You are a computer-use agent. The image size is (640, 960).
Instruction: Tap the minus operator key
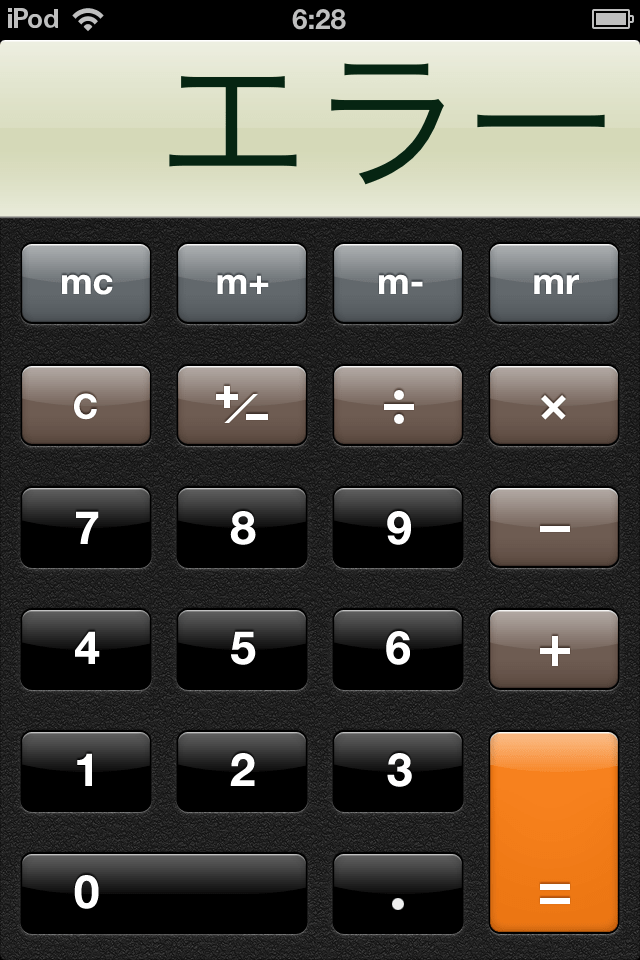point(554,527)
